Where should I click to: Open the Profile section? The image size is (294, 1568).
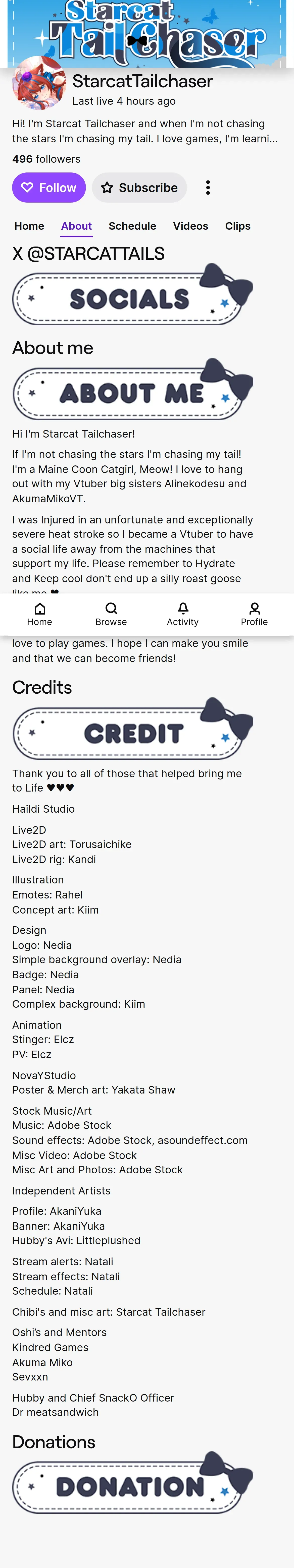pyautogui.click(x=255, y=614)
